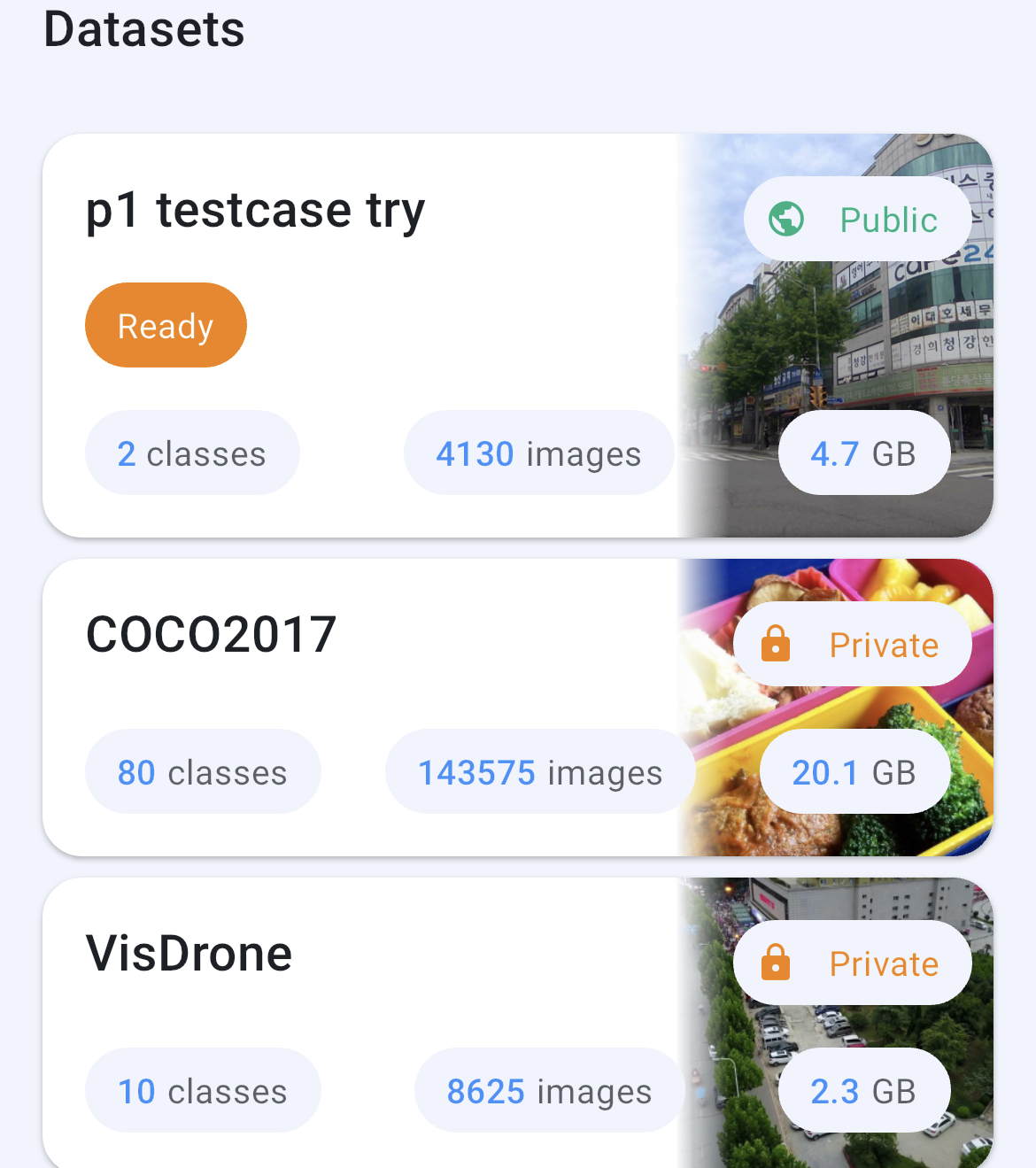Open the COCO2017 dataset

pyautogui.click(x=213, y=632)
